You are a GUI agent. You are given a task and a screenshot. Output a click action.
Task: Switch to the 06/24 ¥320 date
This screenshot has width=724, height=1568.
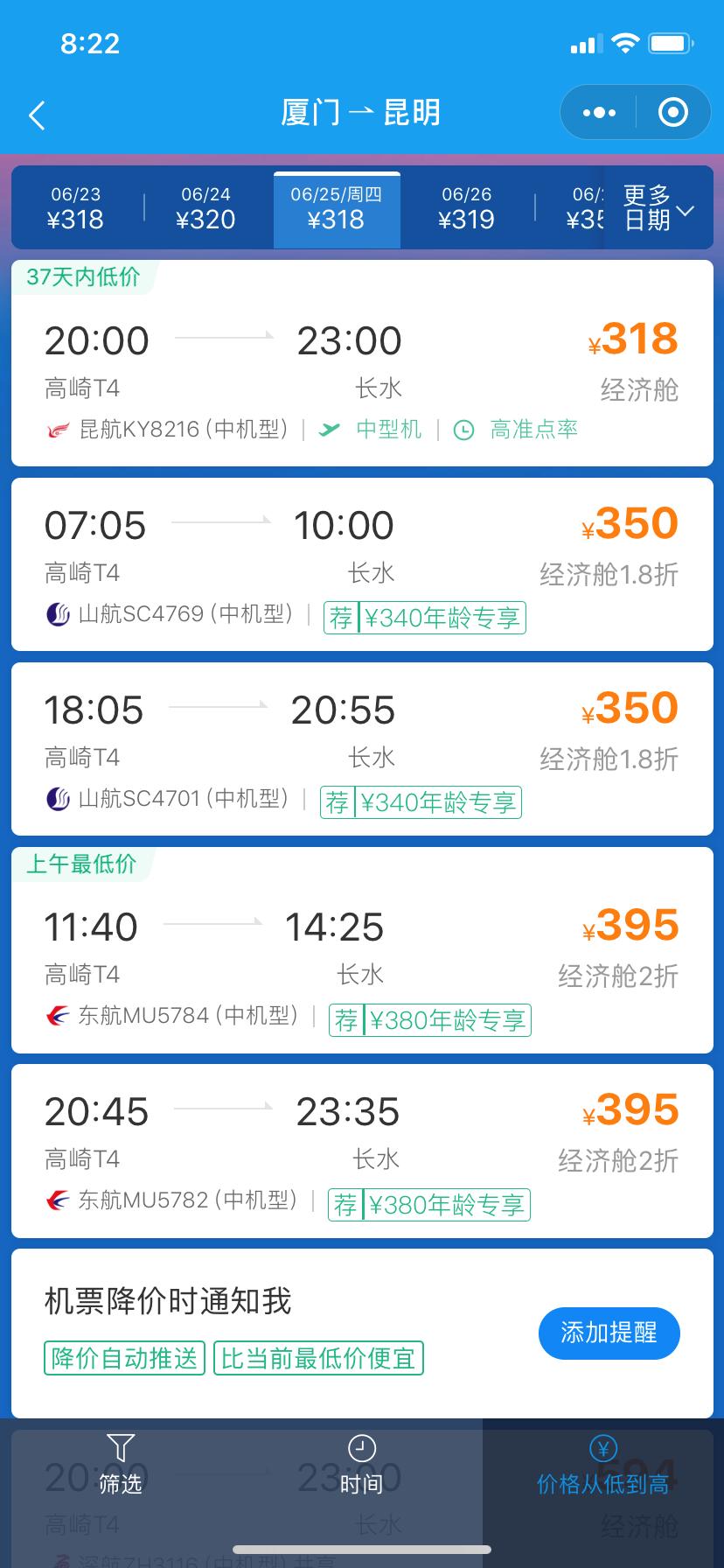coord(205,208)
